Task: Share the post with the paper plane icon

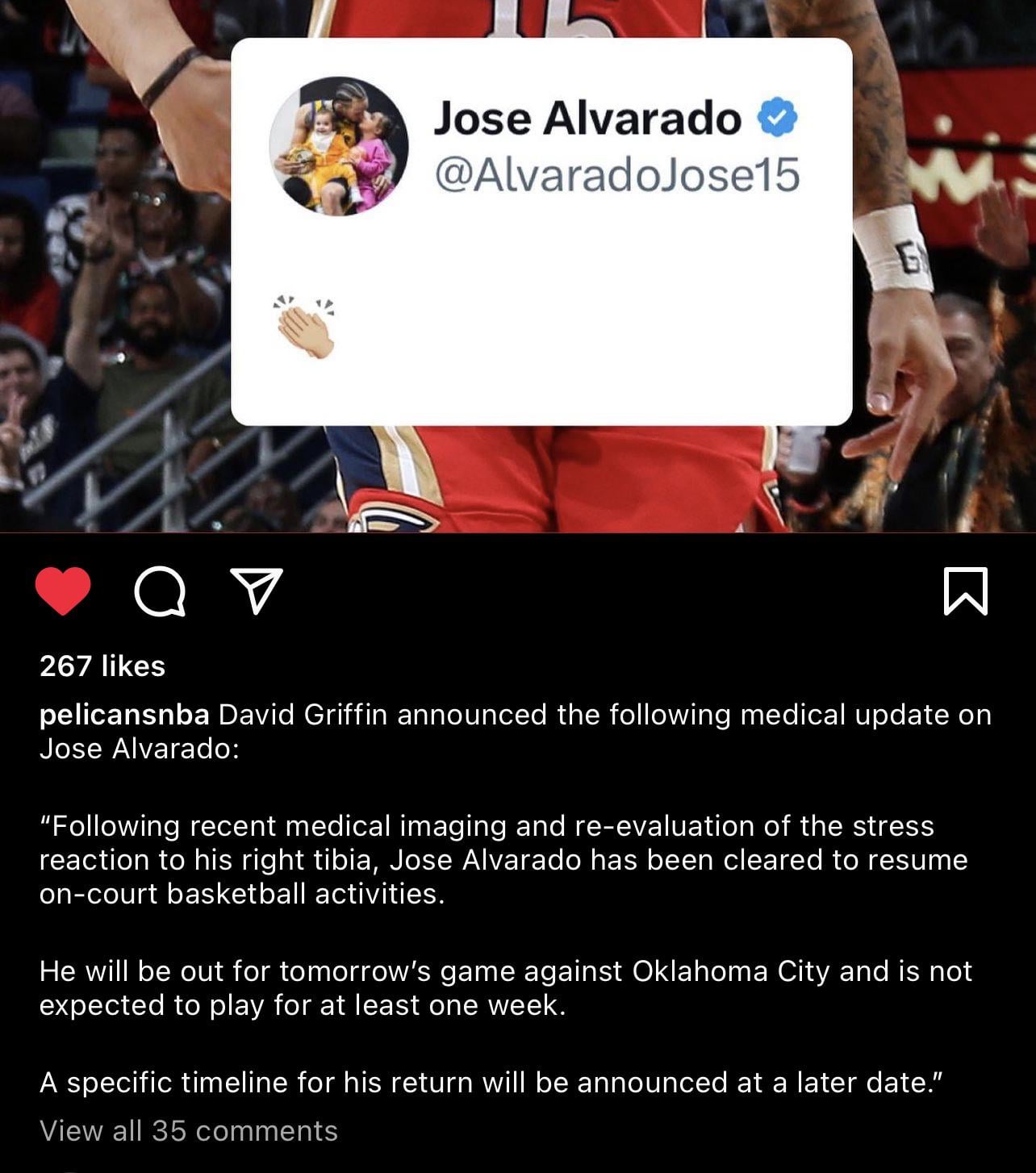Action: 257,591
